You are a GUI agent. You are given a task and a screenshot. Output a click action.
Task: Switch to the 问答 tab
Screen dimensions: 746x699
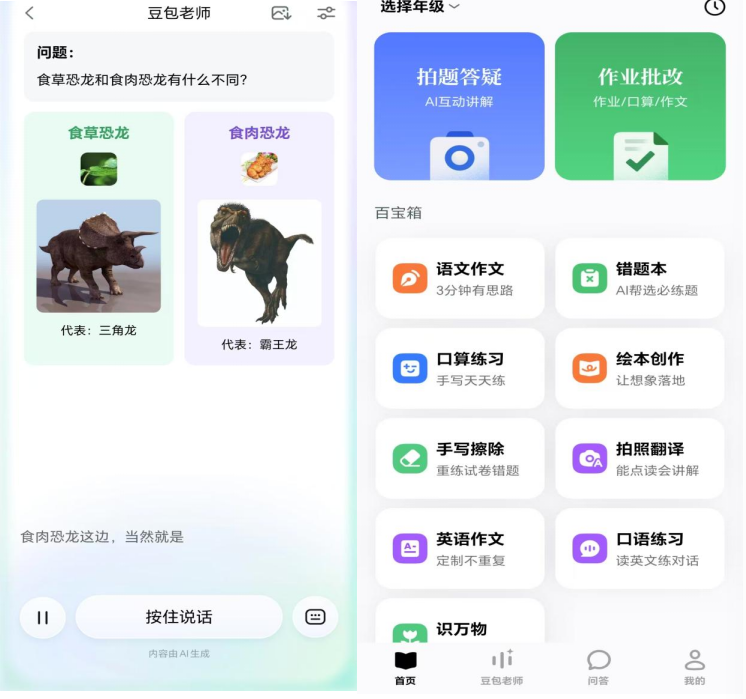(x=598, y=666)
